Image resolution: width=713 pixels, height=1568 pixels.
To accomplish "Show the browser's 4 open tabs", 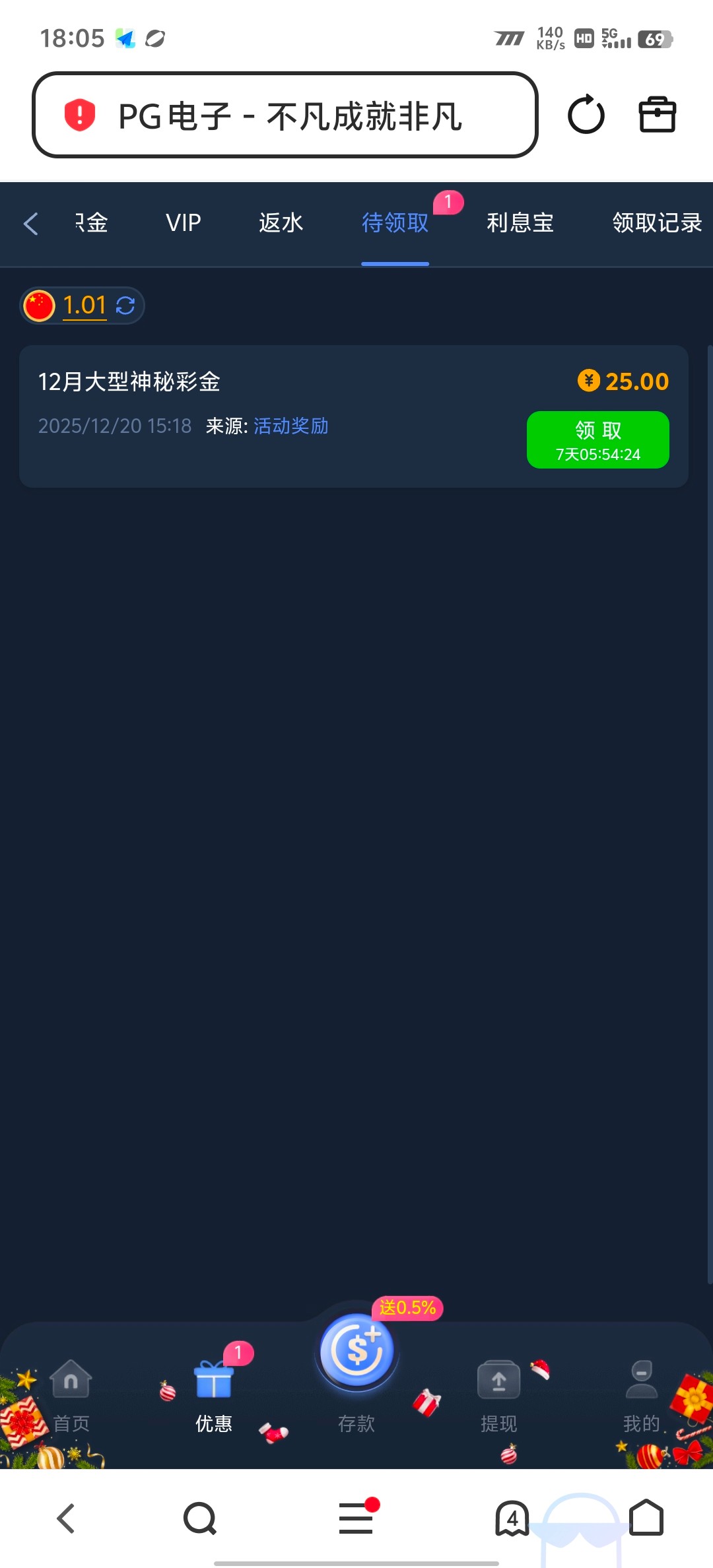I will (x=512, y=1519).
